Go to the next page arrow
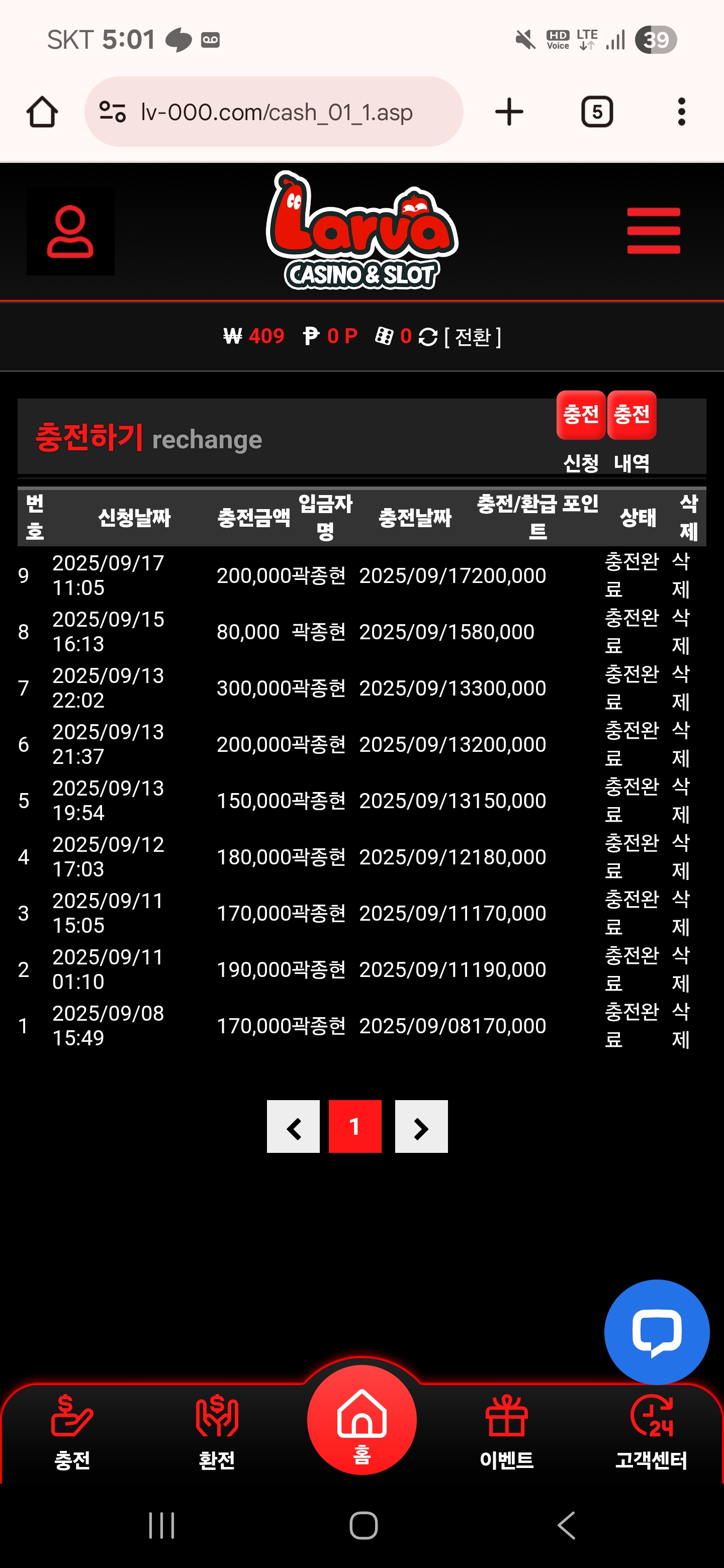Screen dimensions: 724x1568 pyautogui.click(x=421, y=1126)
